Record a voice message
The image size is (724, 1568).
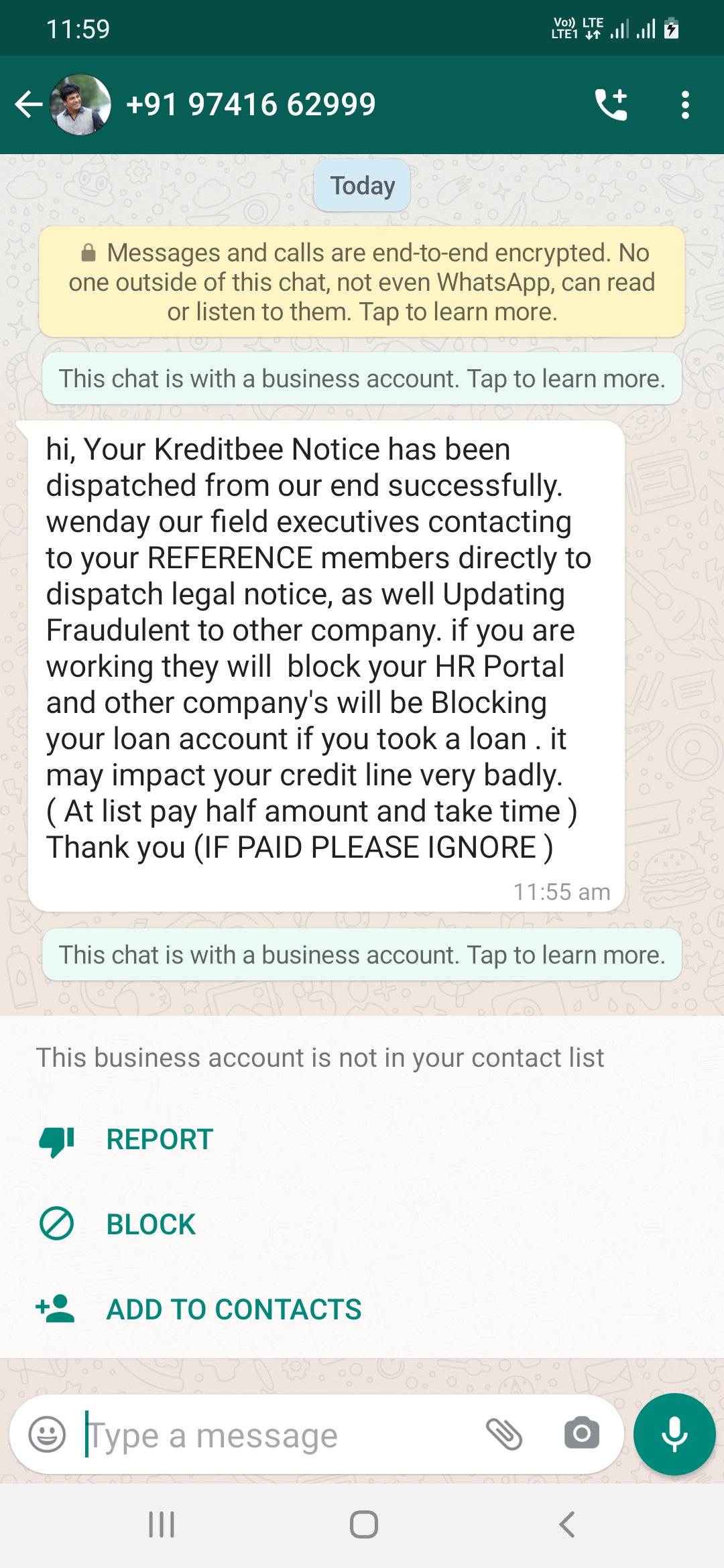click(x=674, y=1435)
